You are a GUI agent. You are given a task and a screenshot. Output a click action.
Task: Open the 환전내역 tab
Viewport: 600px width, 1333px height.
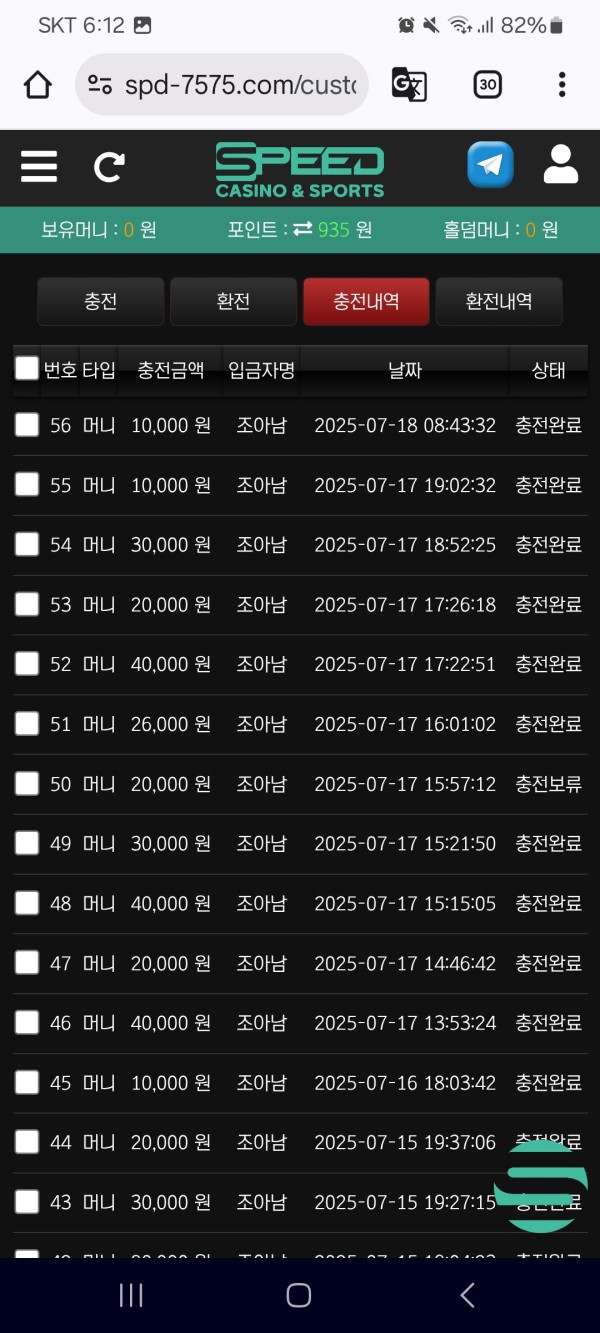[x=499, y=301]
